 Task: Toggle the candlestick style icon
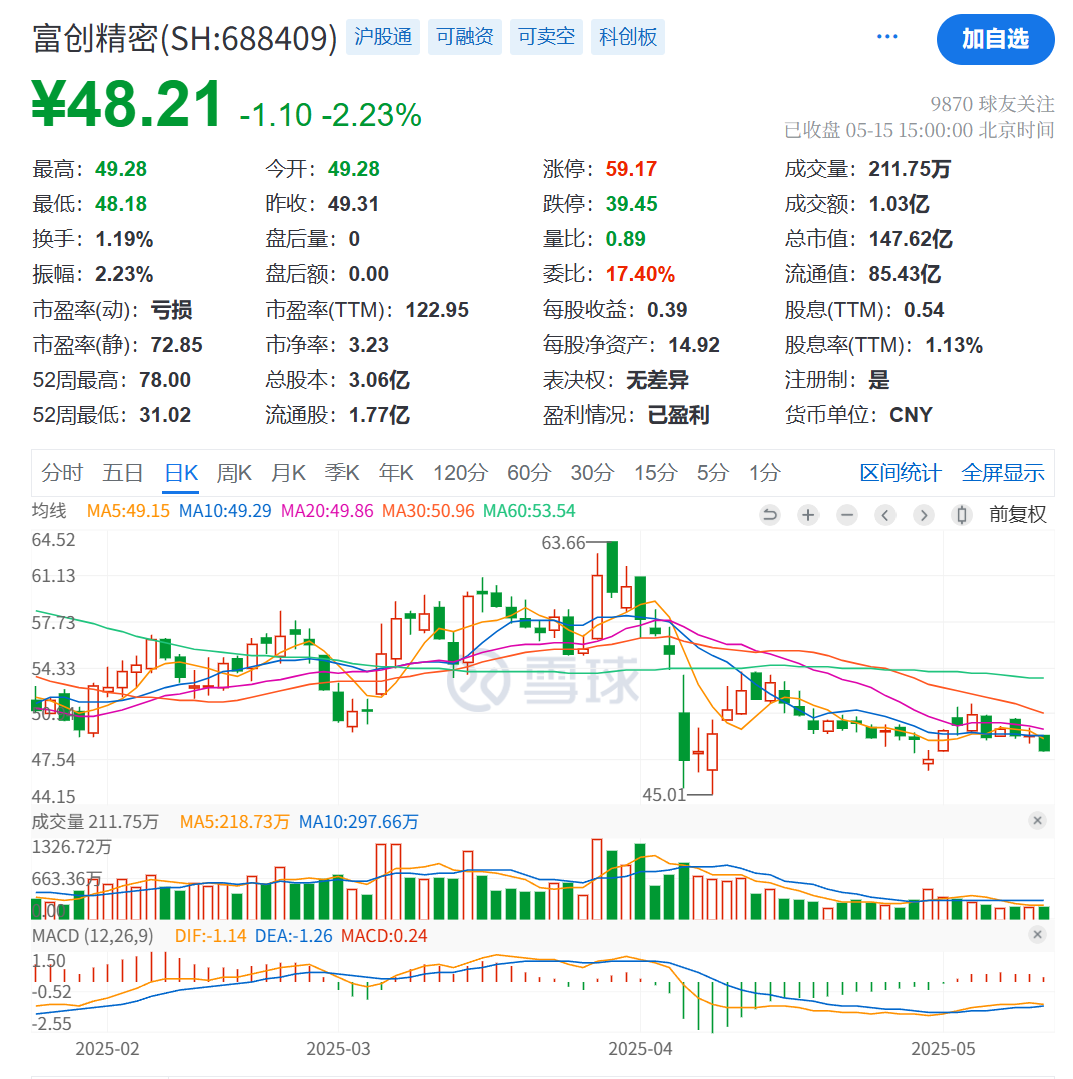point(962,515)
